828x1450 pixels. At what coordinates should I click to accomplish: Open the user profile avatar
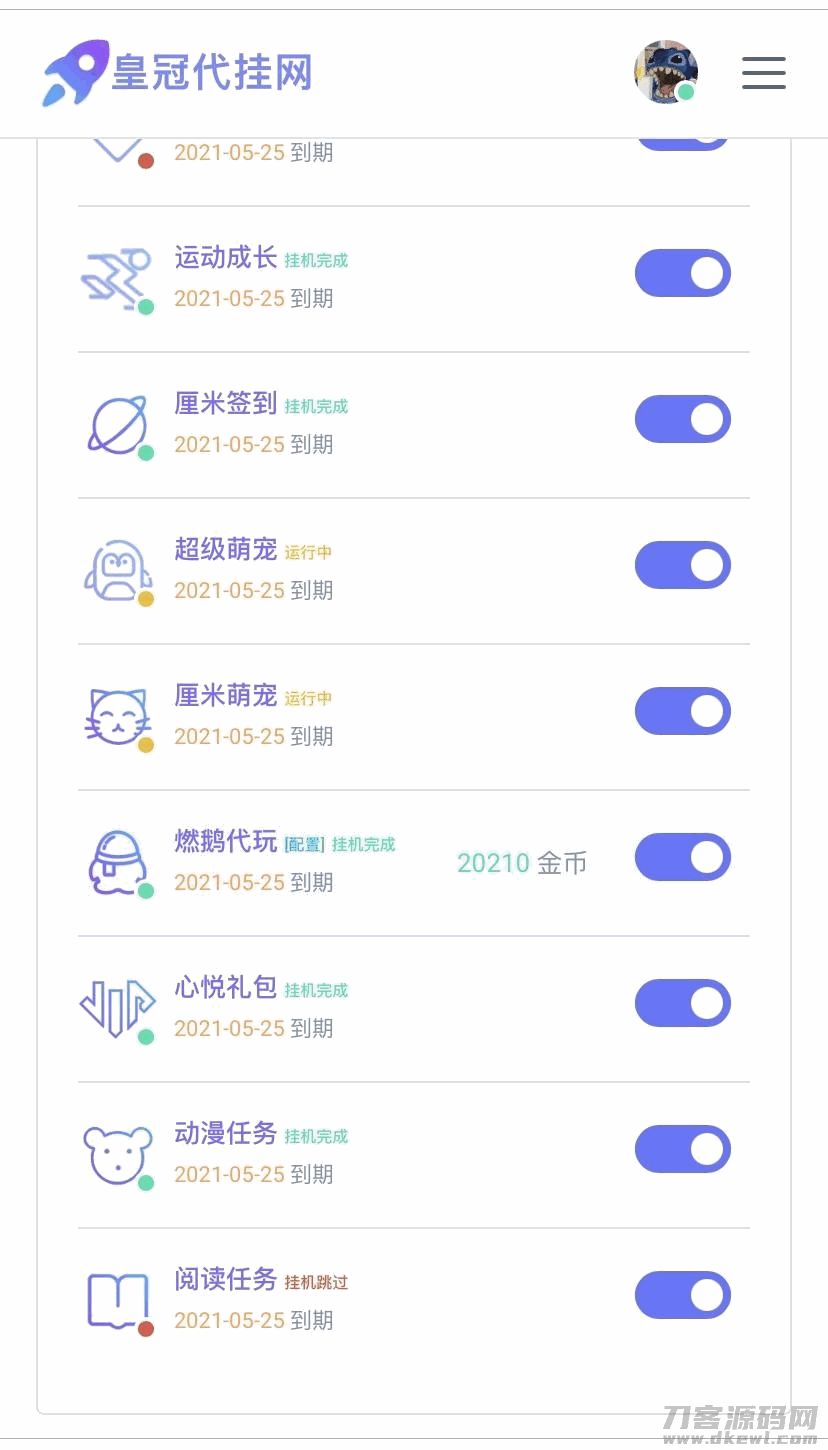pyautogui.click(x=665, y=72)
